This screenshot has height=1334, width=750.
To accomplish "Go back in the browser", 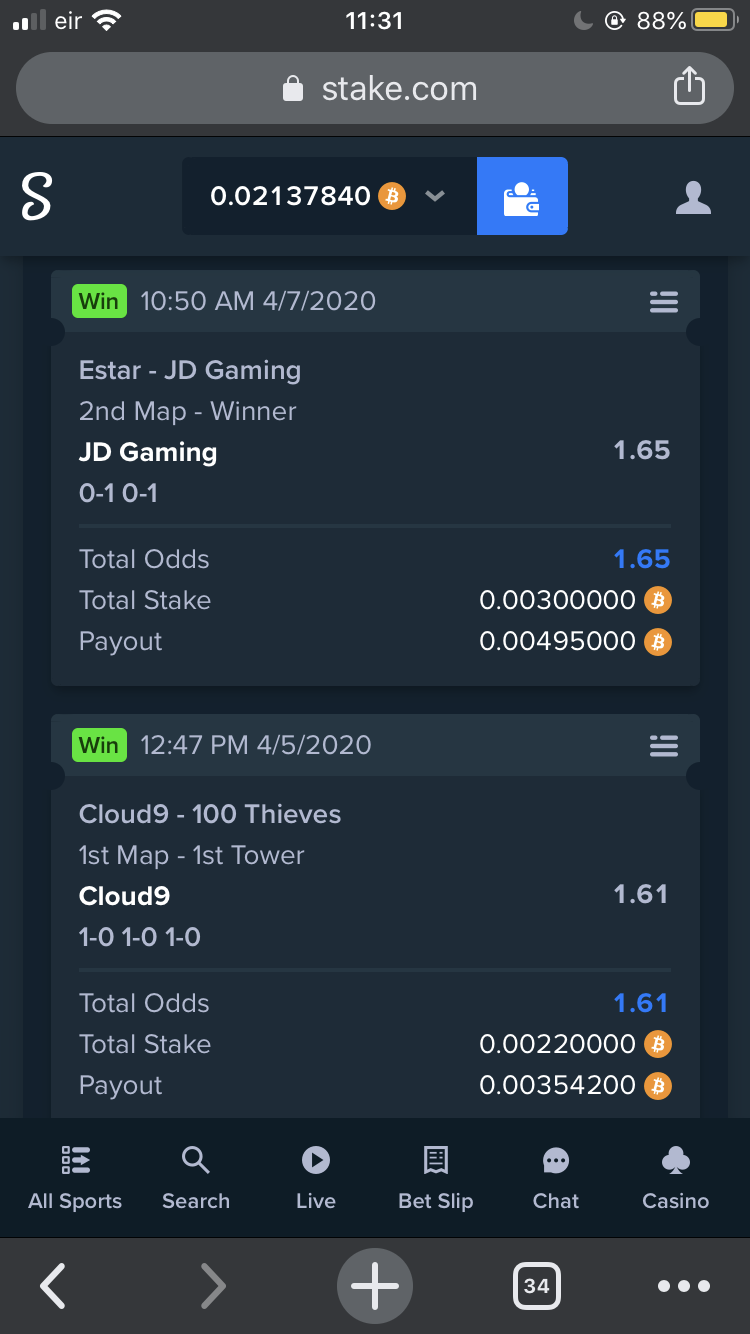I will (x=53, y=1286).
